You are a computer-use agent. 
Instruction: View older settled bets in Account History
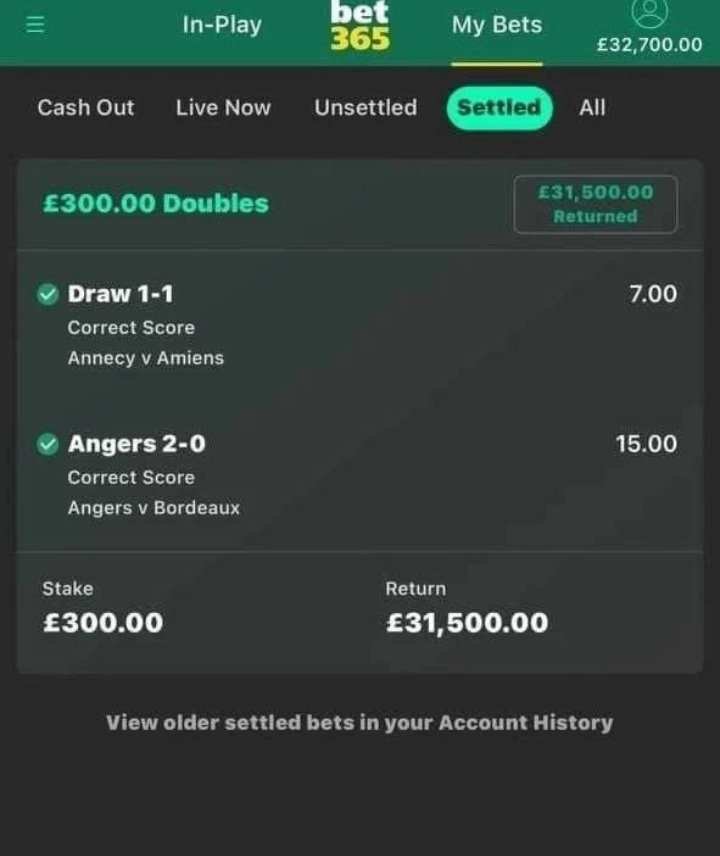(x=359, y=722)
